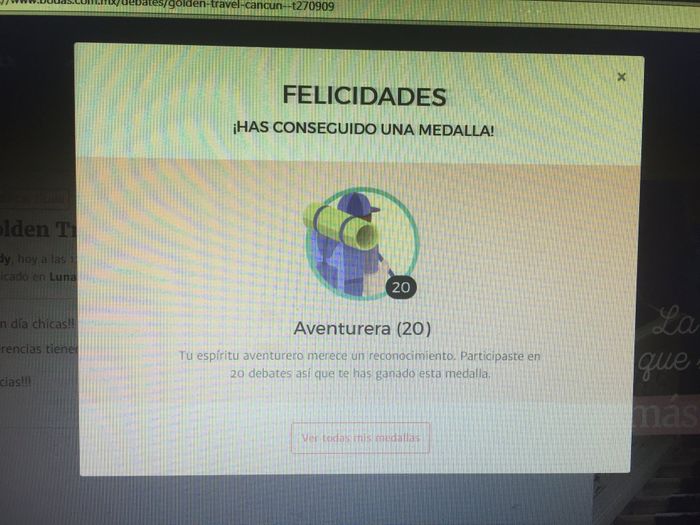Tap Ver todas mis medallas button
This screenshot has width=700, height=525.
point(361,438)
